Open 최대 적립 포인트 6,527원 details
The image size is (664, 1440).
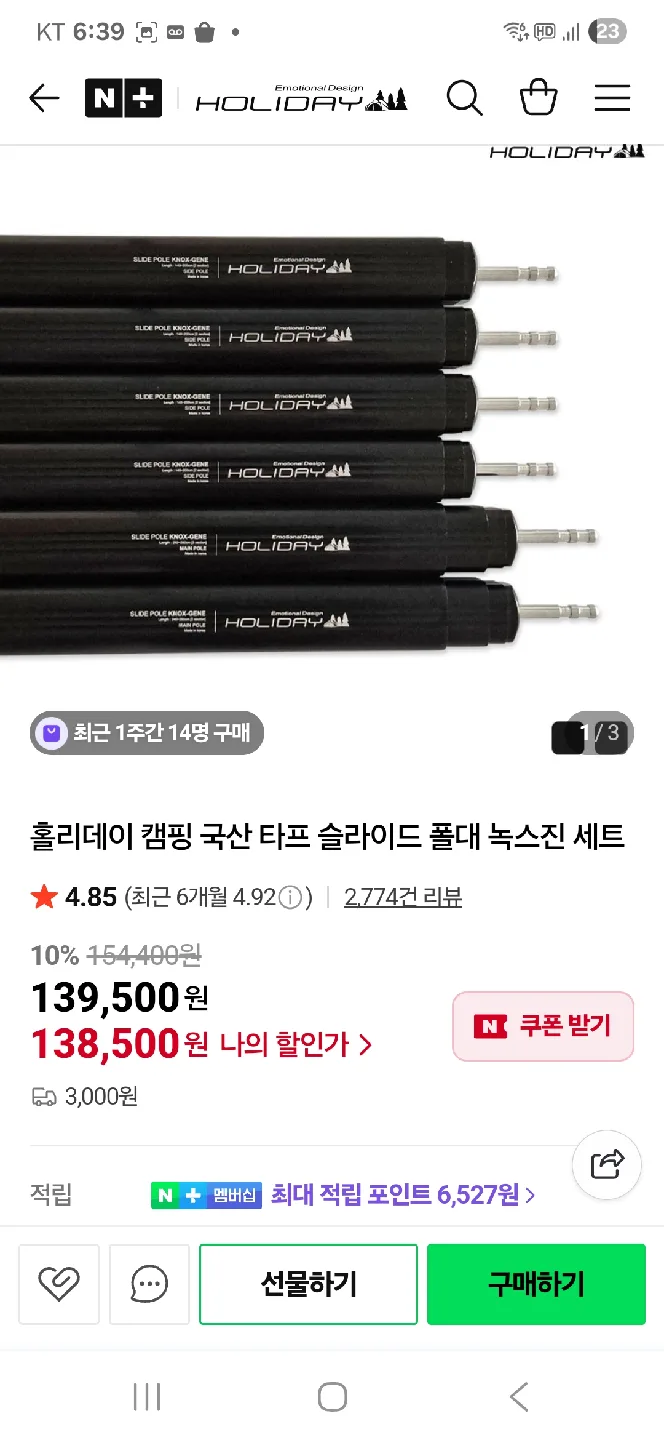[403, 1194]
